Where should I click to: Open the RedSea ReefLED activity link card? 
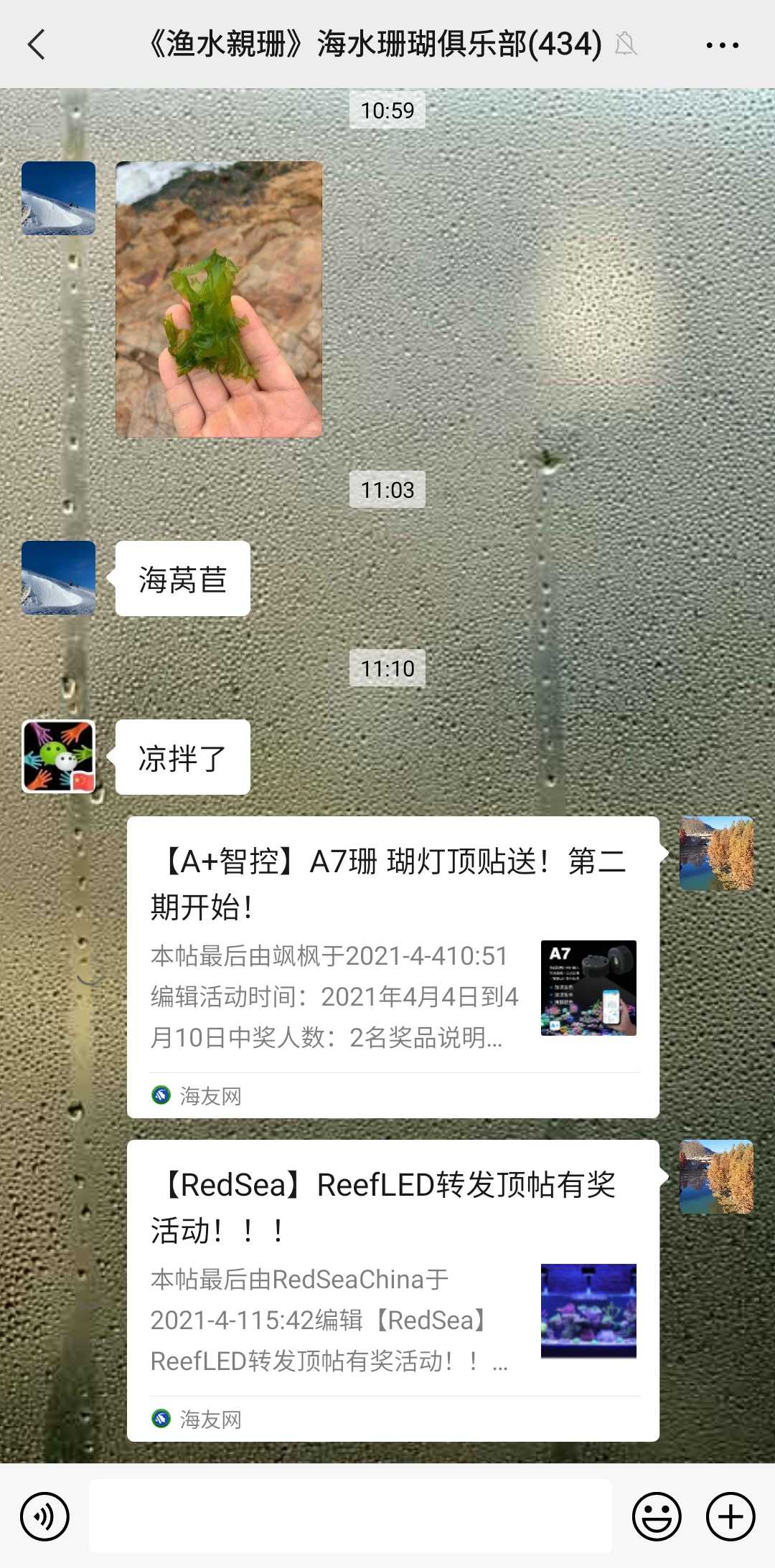click(x=393, y=1290)
